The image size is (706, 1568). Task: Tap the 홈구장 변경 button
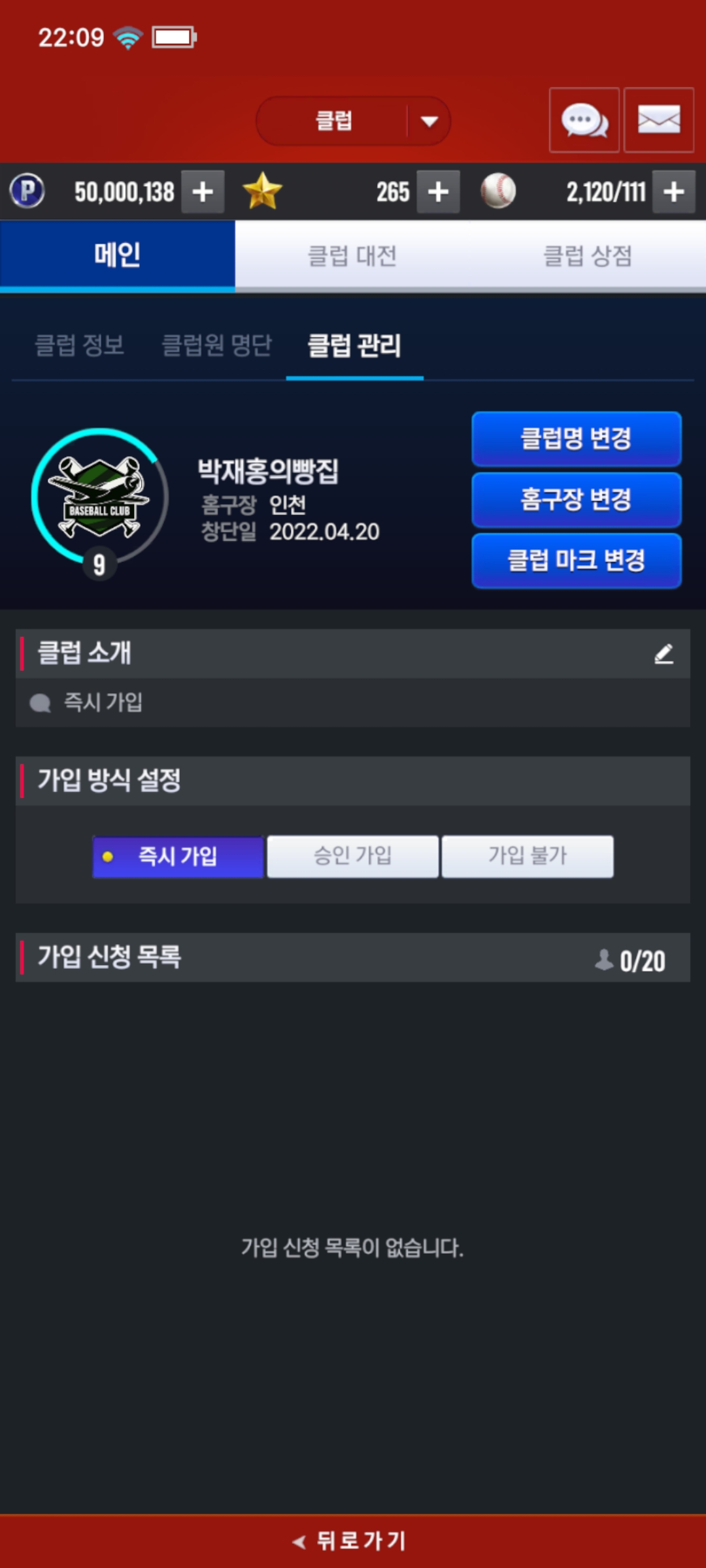click(x=576, y=500)
